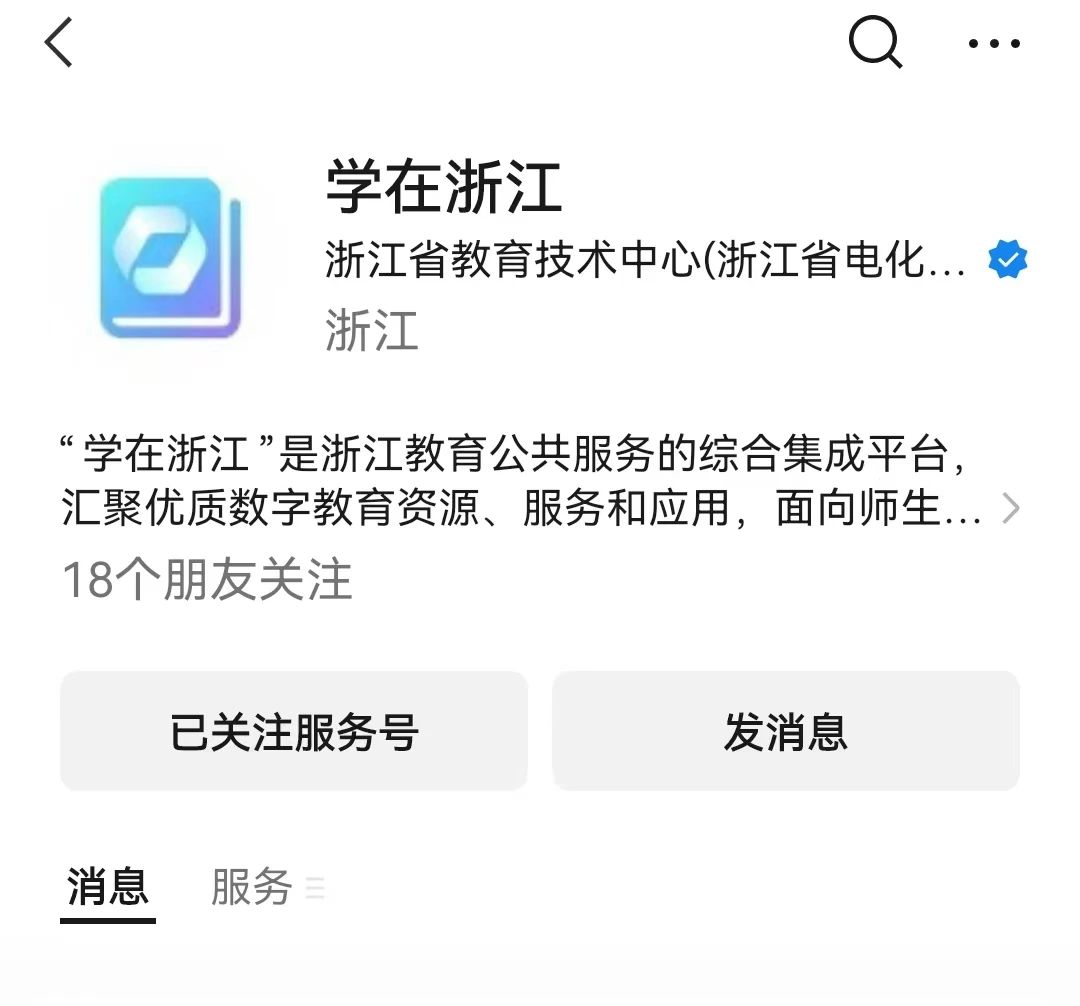
Task: Switch to the 服务 tab
Action: [252, 887]
